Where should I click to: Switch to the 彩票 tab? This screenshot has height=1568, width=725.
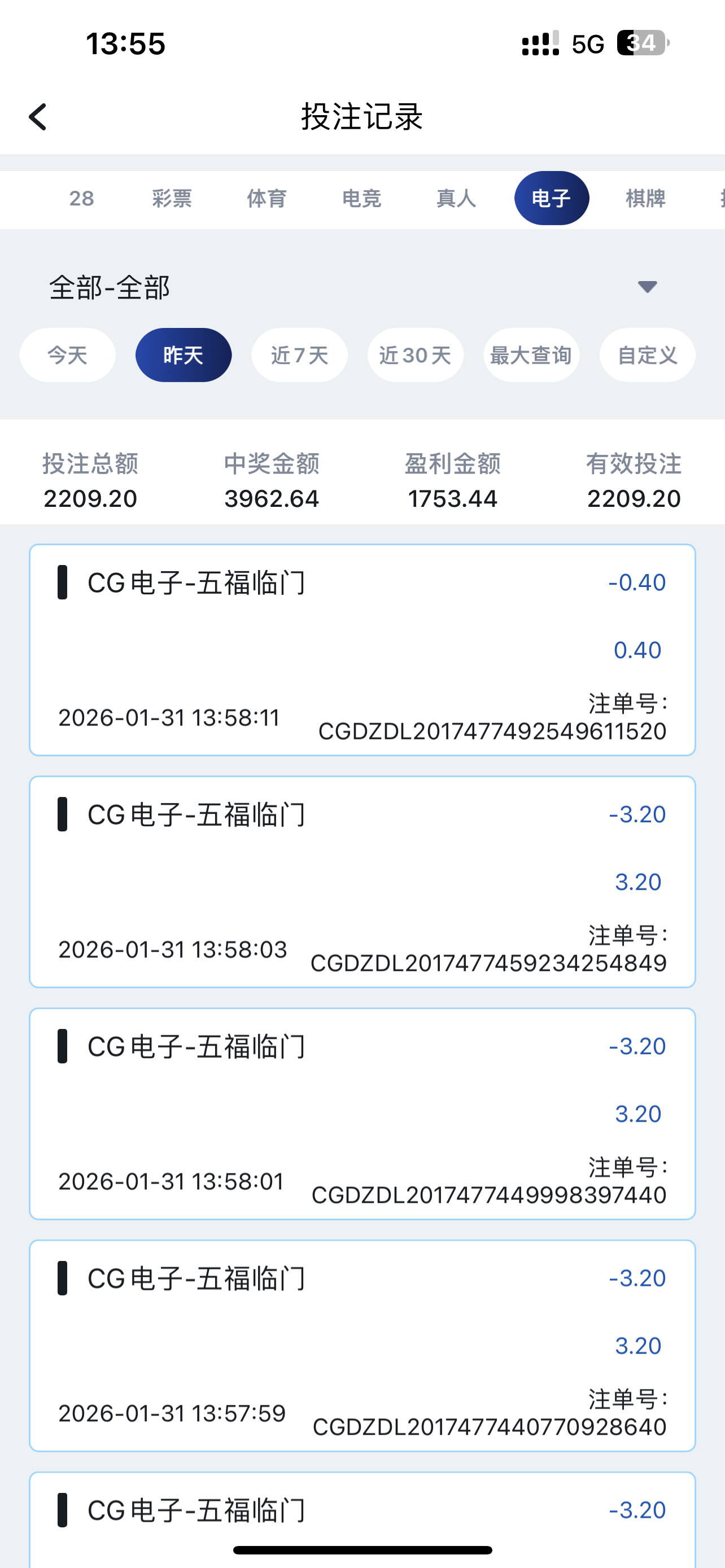[172, 199]
